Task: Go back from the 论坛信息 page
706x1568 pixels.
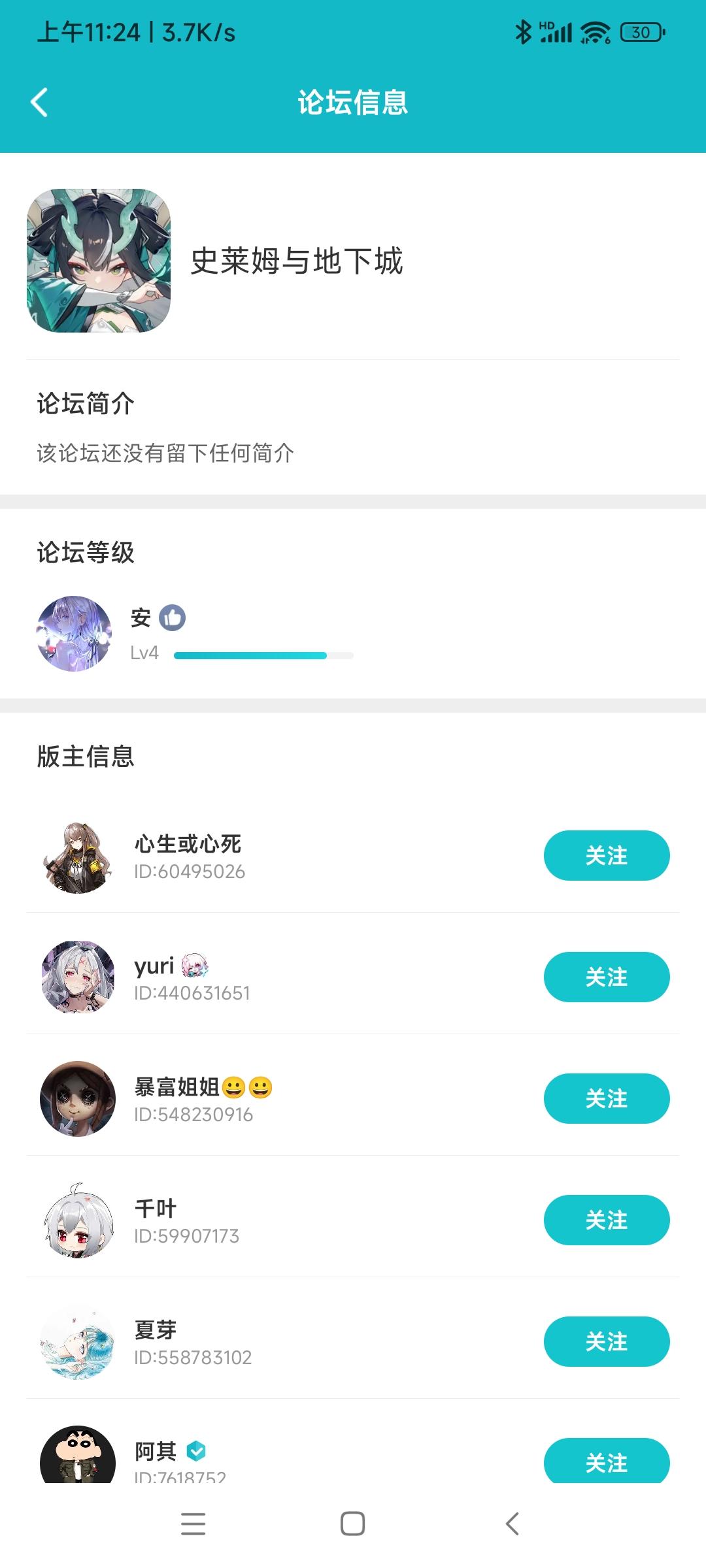Action: 39,103
